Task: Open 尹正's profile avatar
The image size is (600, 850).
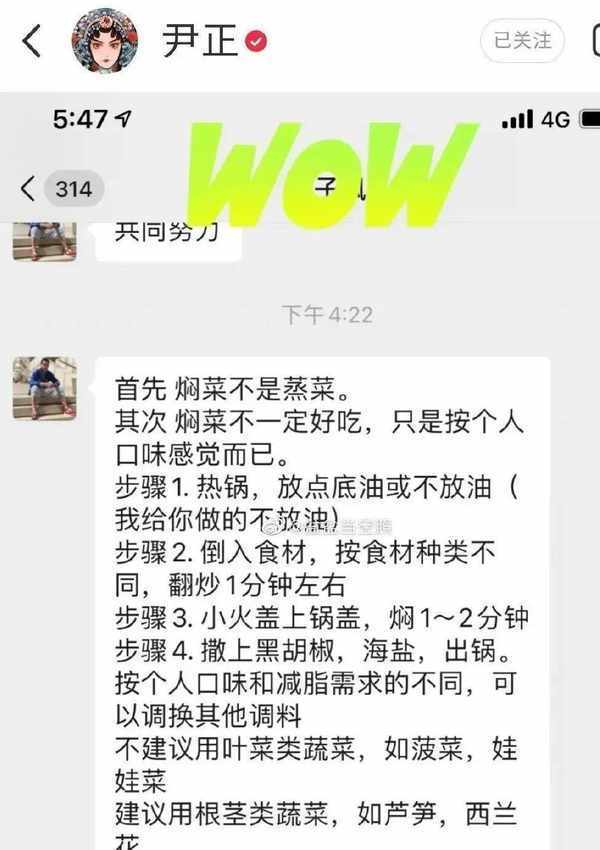Action: click(x=103, y=42)
